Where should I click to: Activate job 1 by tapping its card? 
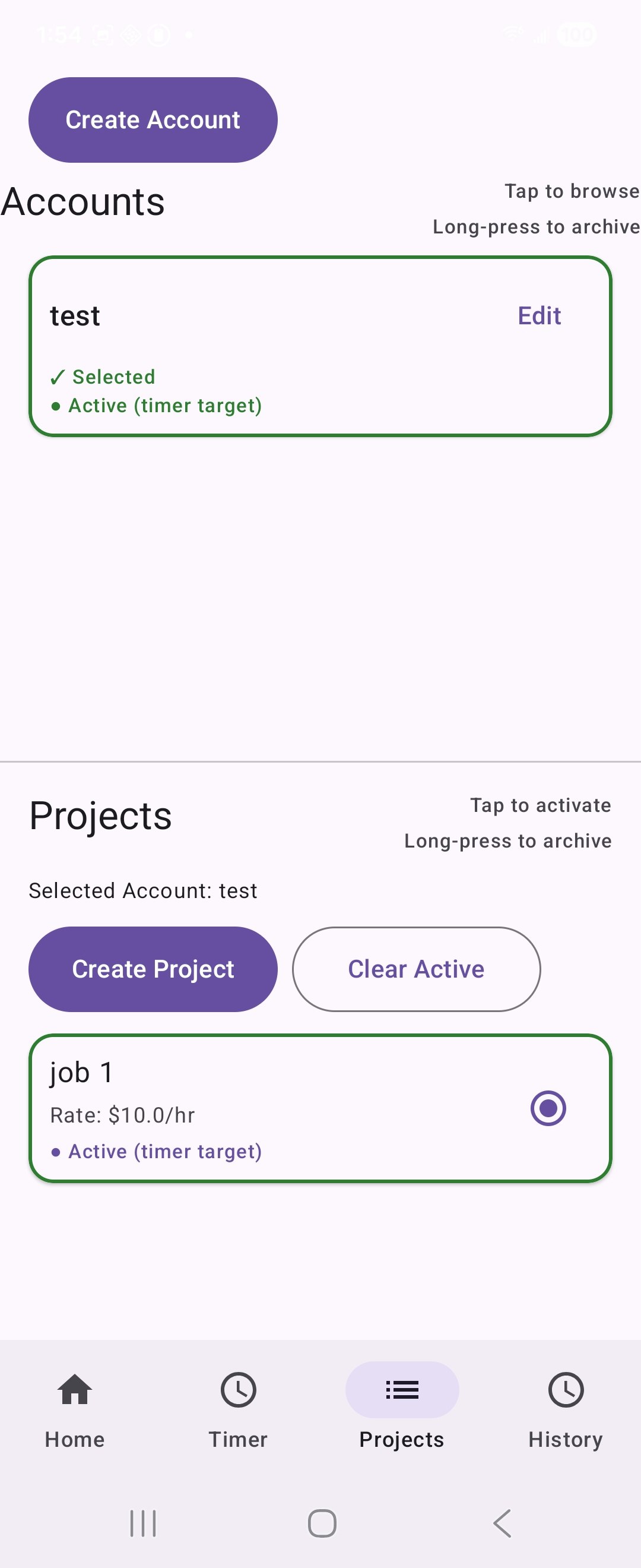click(x=243, y=1108)
